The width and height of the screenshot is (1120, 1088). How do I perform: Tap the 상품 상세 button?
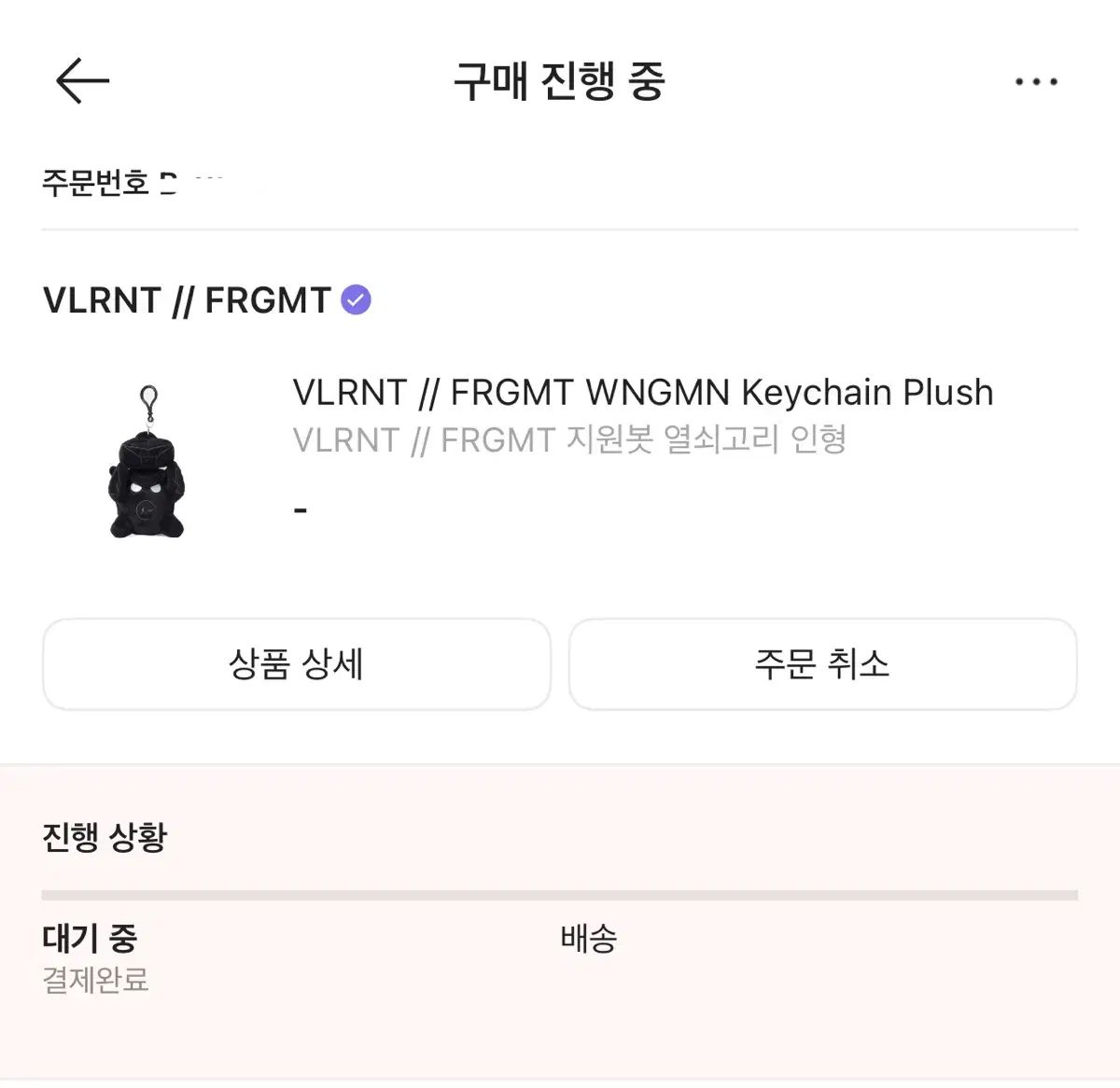pyautogui.click(x=296, y=664)
